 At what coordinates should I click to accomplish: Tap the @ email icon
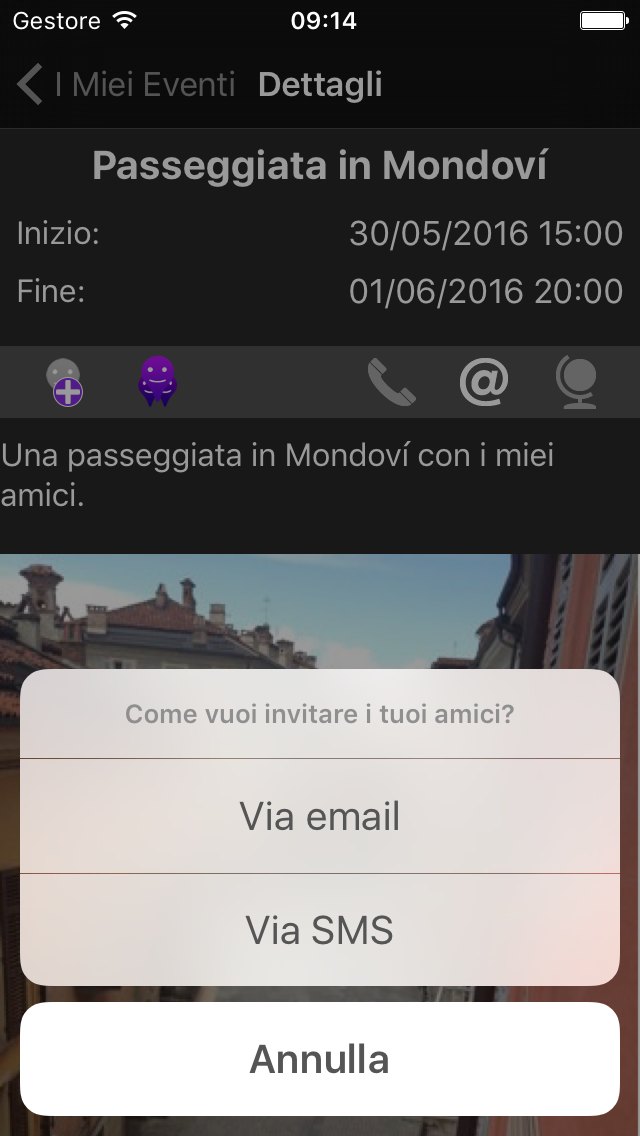(x=483, y=381)
